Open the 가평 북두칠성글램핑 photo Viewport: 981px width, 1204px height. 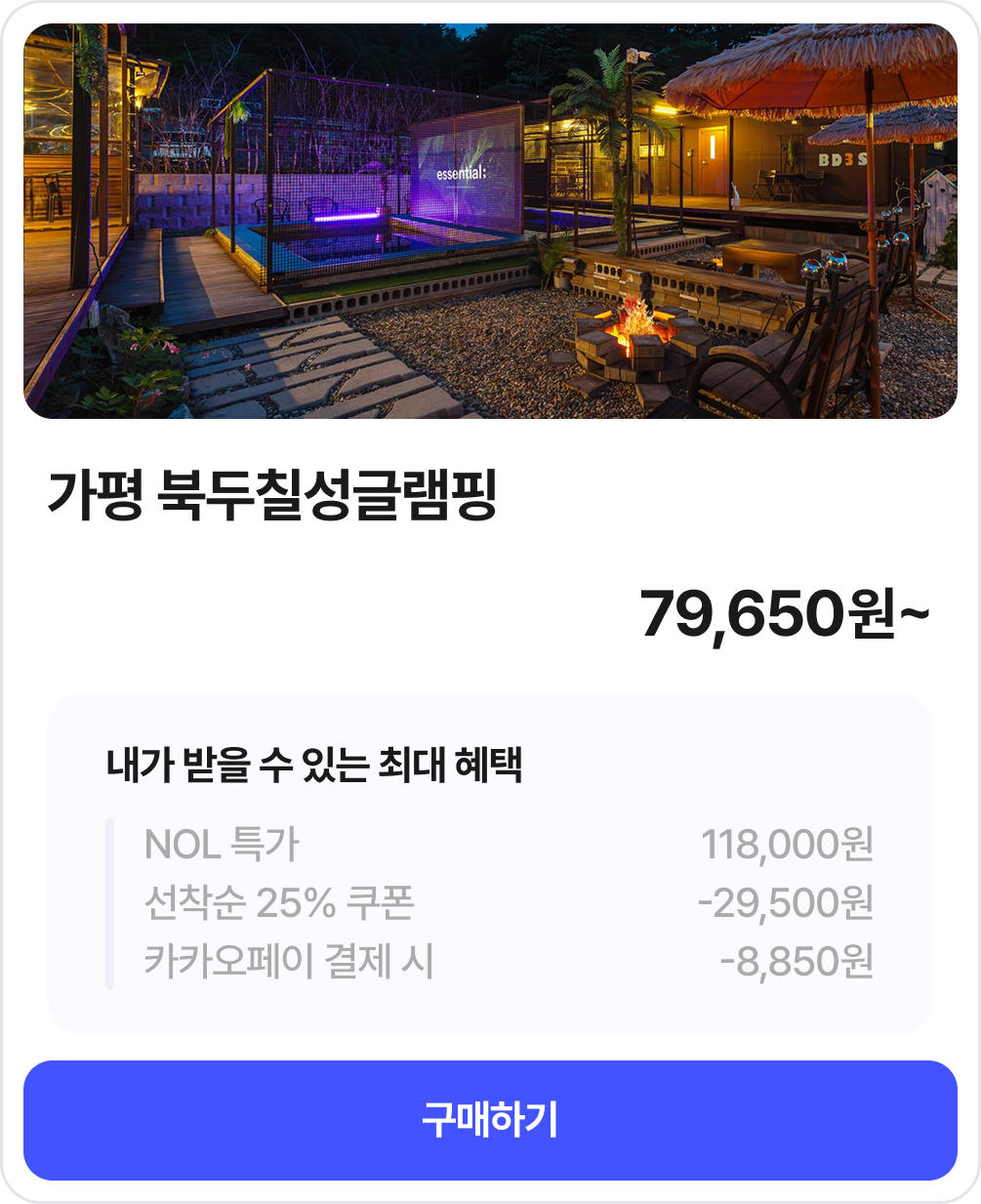pyautogui.click(x=490, y=222)
